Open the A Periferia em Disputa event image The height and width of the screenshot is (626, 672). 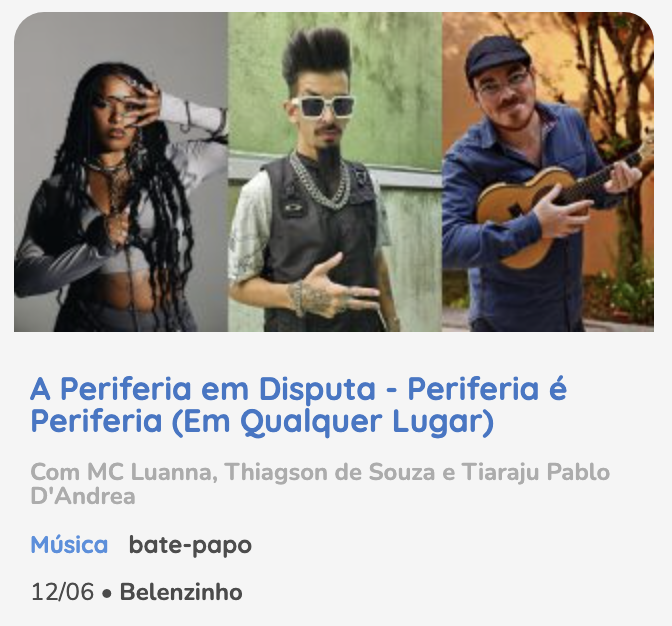[334, 172]
